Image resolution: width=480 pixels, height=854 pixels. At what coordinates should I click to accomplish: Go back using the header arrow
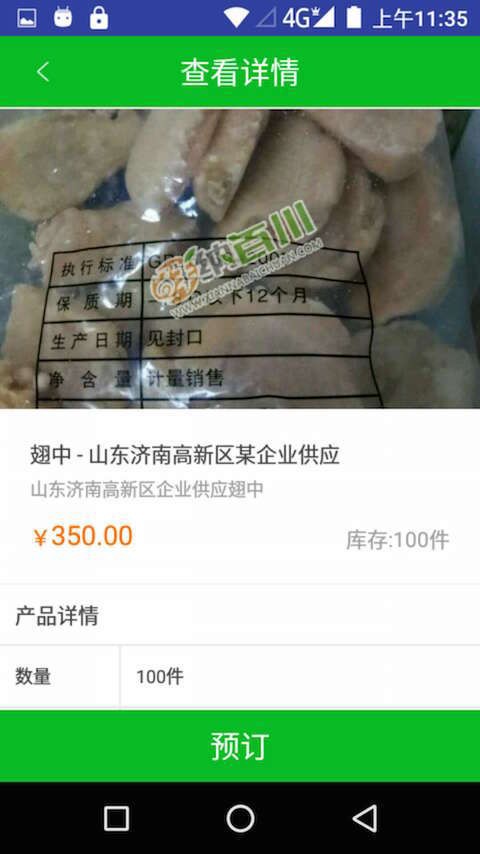pyautogui.click(x=43, y=72)
